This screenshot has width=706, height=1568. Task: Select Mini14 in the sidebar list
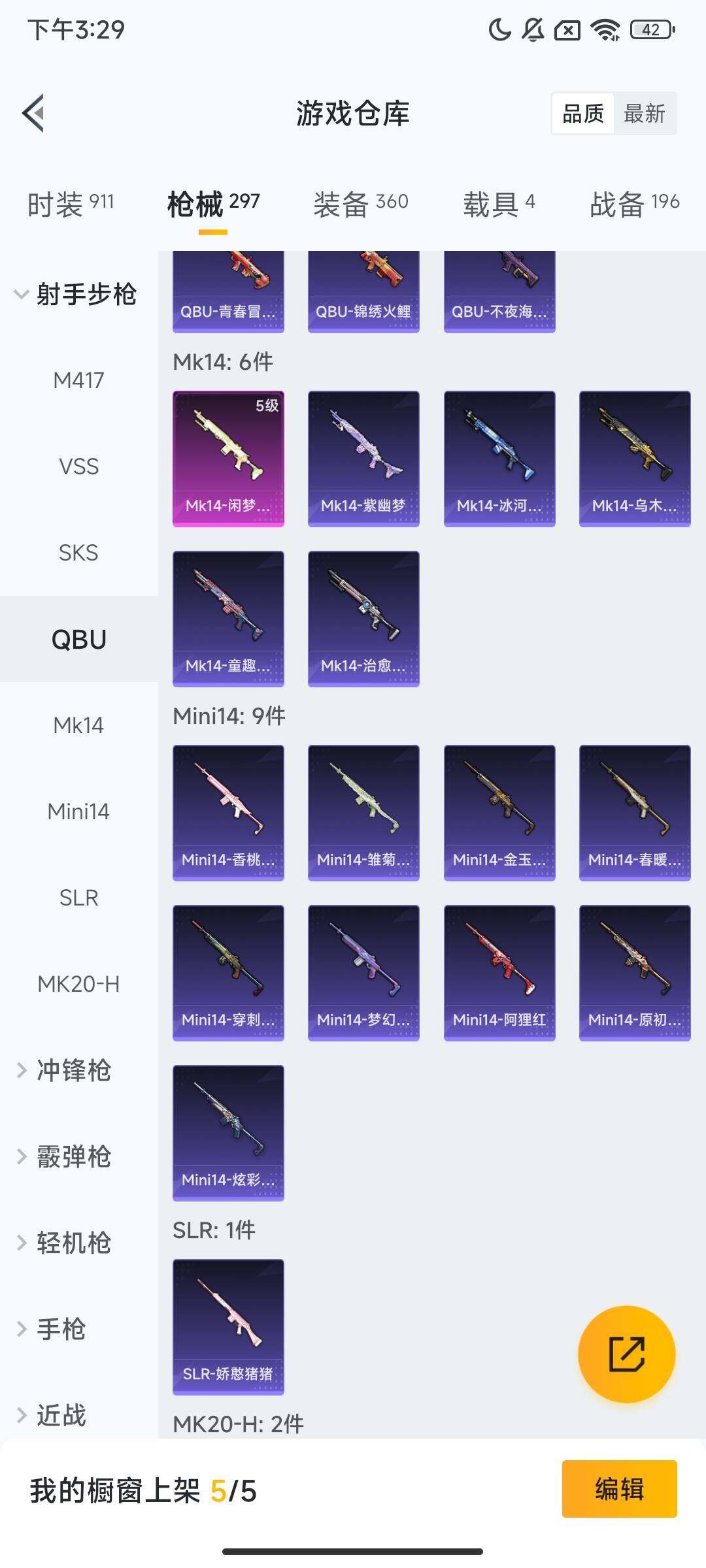coord(78,811)
